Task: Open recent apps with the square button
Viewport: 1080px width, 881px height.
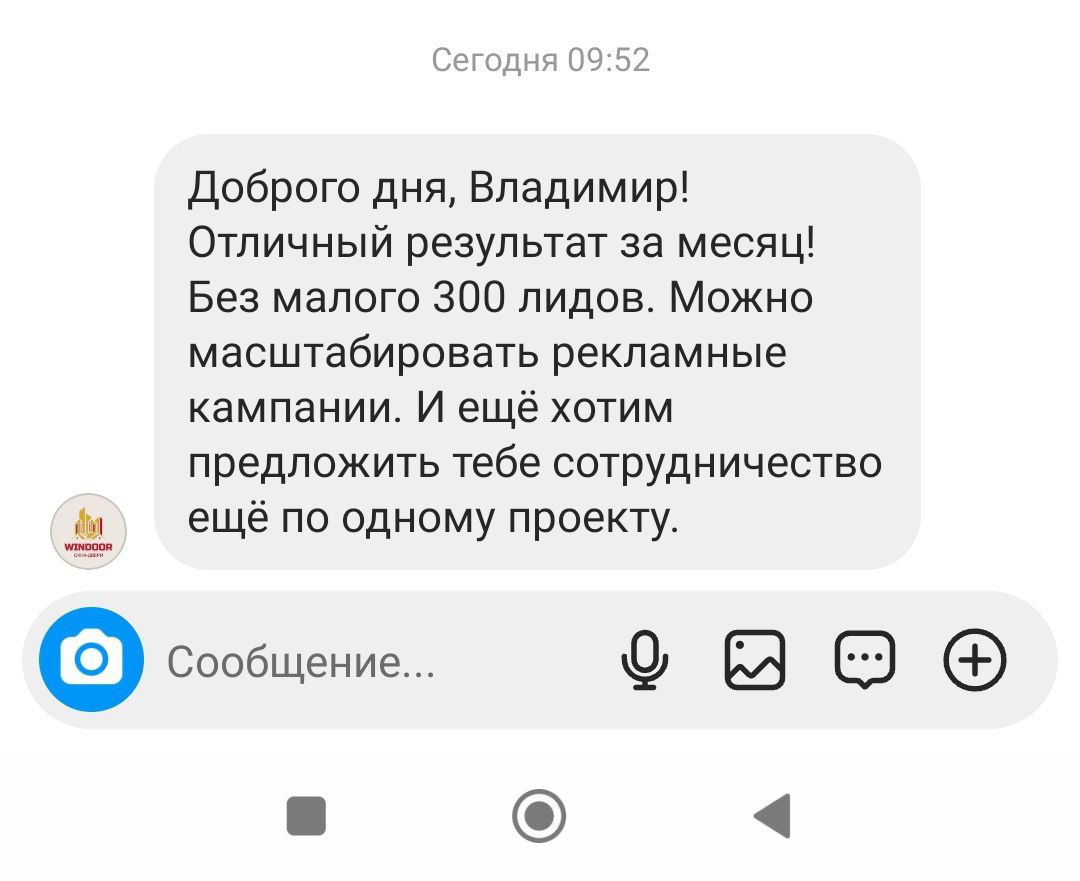Action: [306, 815]
